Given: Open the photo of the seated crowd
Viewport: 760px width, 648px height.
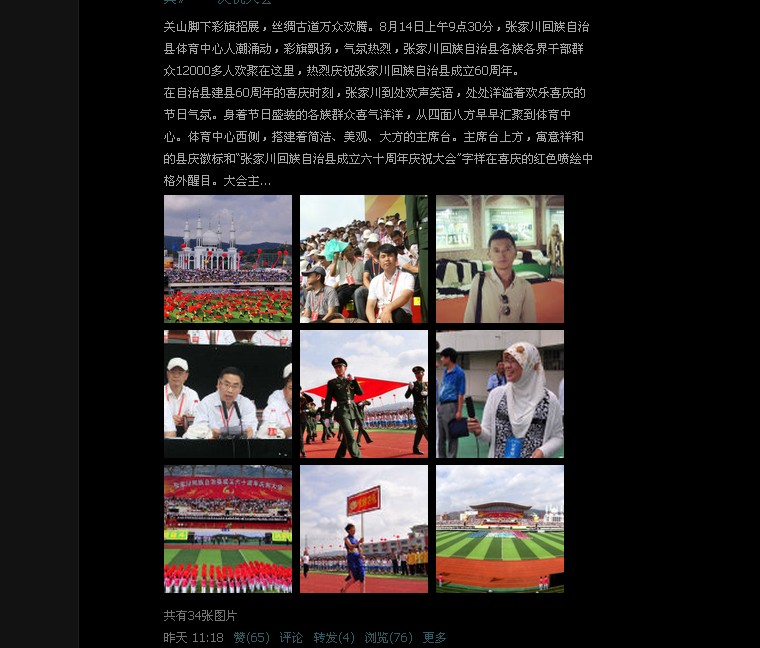Looking at the screenshot, I should pos(364,258).
